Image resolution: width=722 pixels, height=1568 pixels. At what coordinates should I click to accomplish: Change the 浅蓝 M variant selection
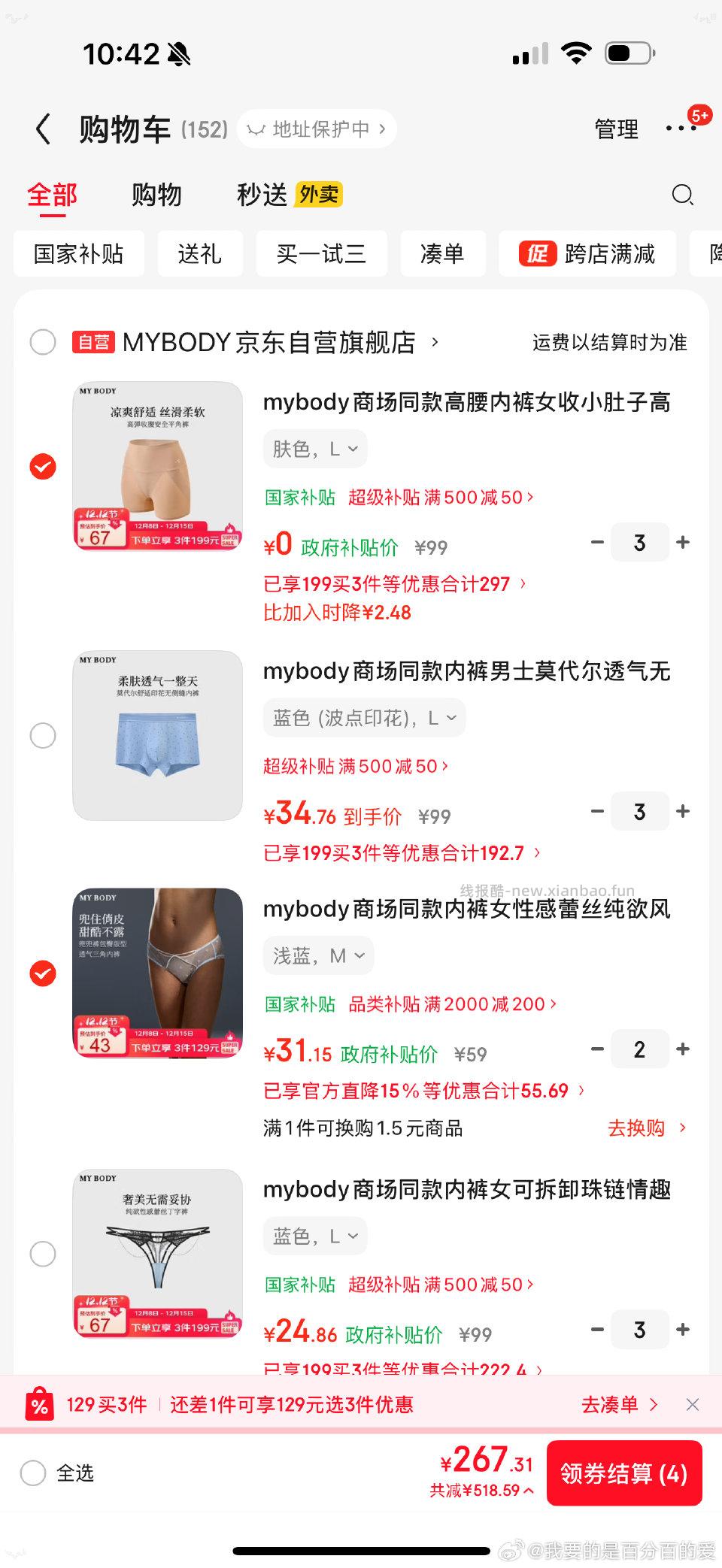(x=318, y=955)
